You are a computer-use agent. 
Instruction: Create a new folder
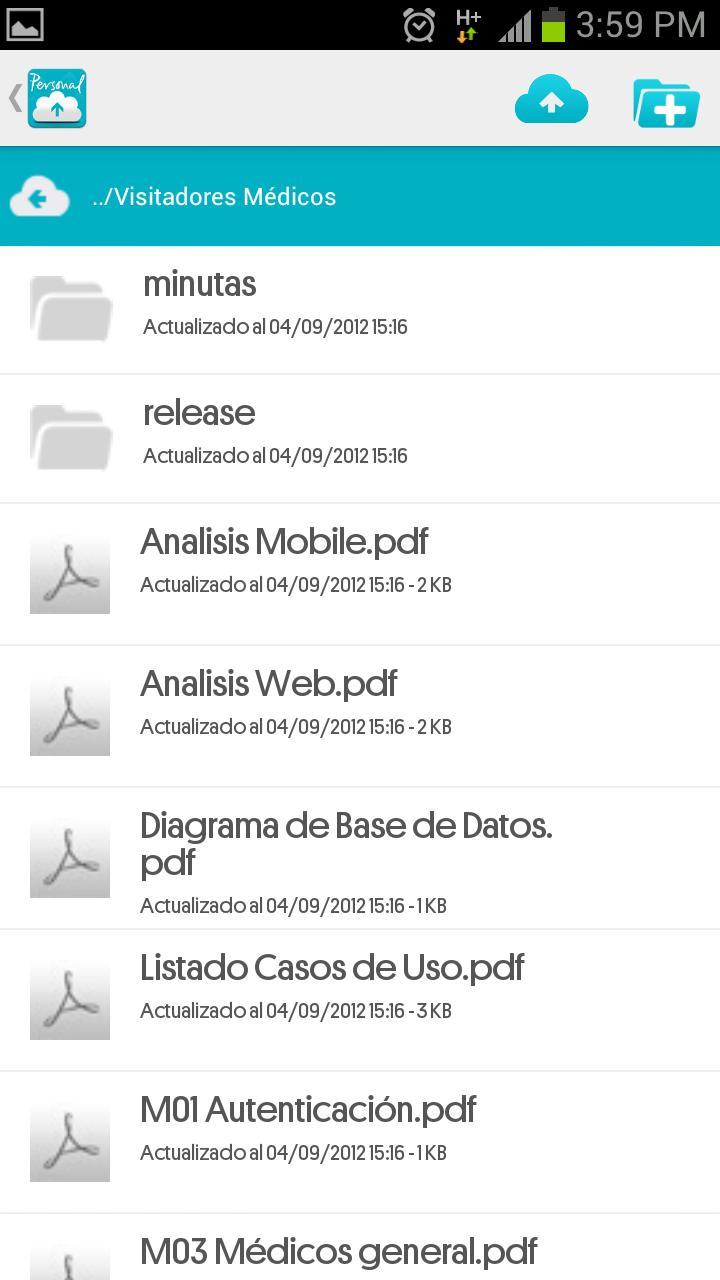point(666,102)
